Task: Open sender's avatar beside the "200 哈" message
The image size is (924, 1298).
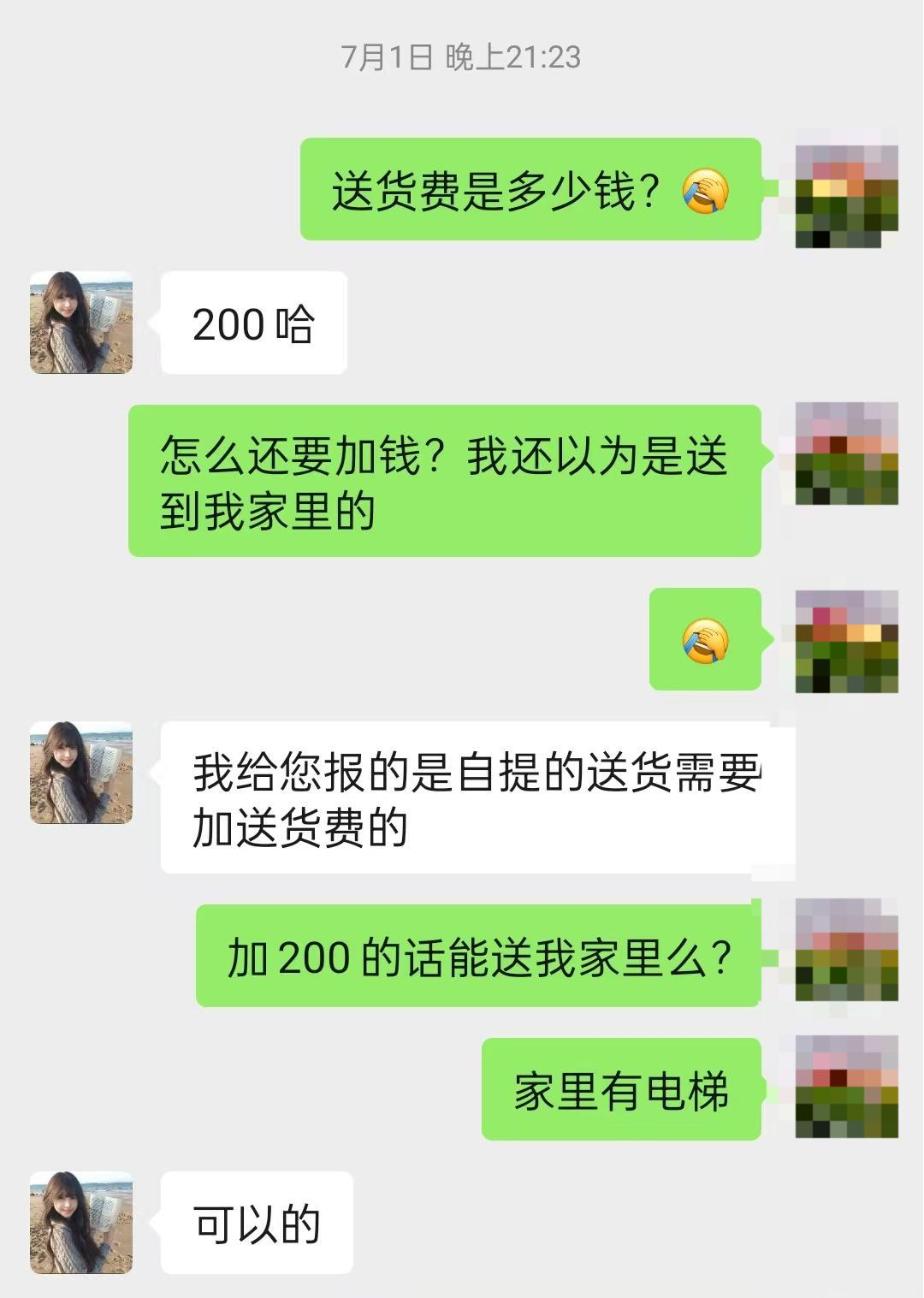Action: (x=81, y=323)
